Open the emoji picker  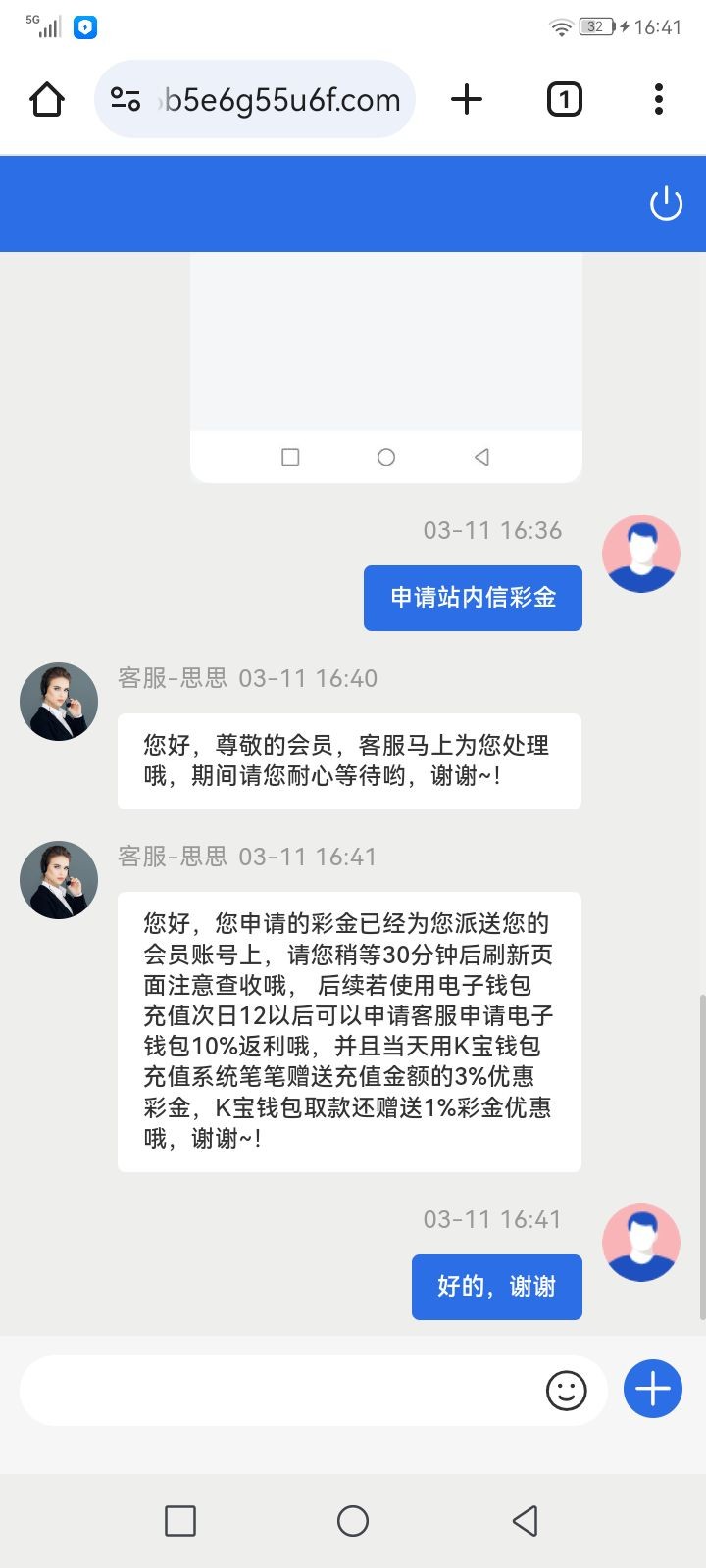(566, 1390)
